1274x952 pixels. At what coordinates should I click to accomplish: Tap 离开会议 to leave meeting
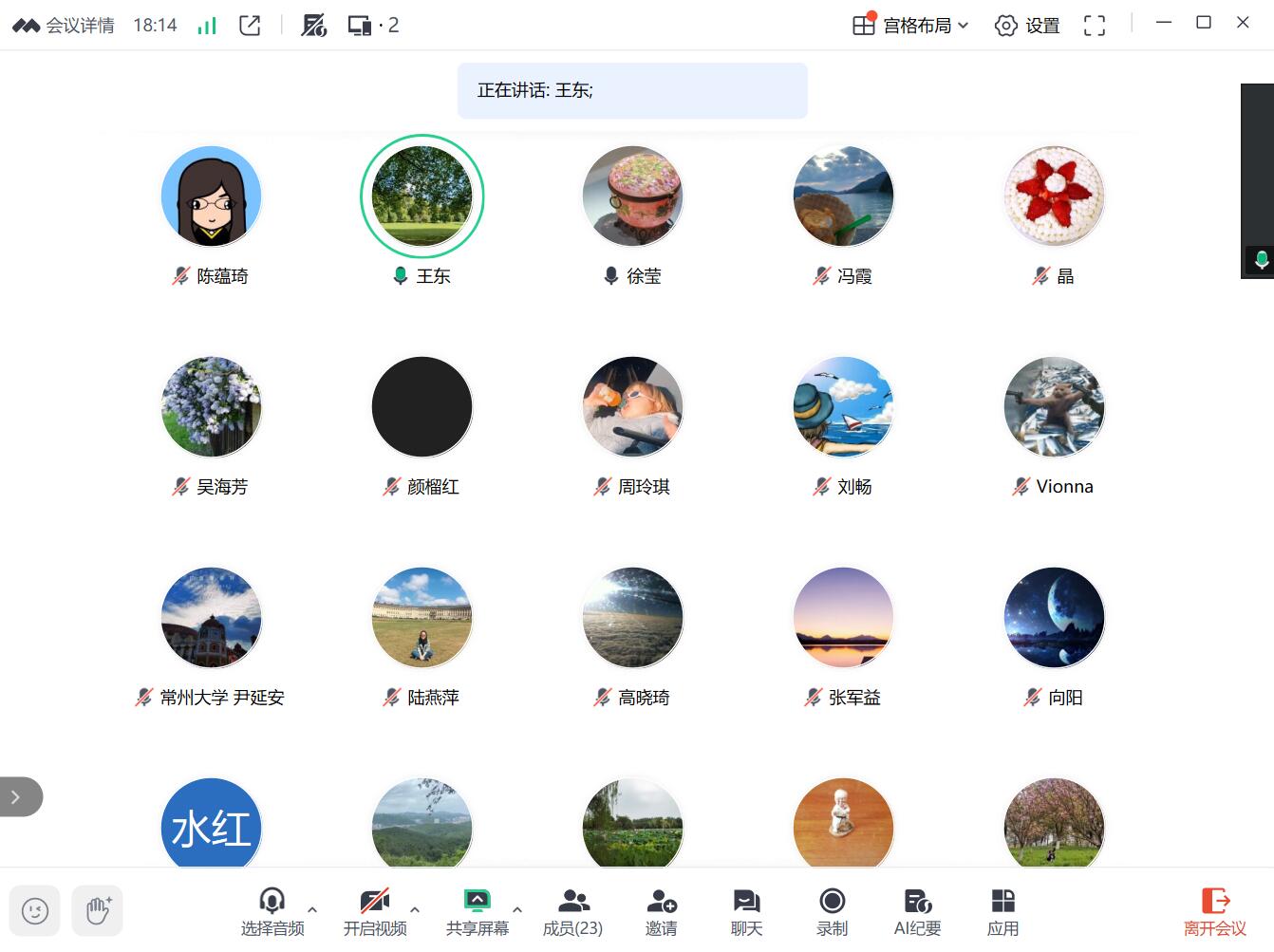coord(1214,911)
